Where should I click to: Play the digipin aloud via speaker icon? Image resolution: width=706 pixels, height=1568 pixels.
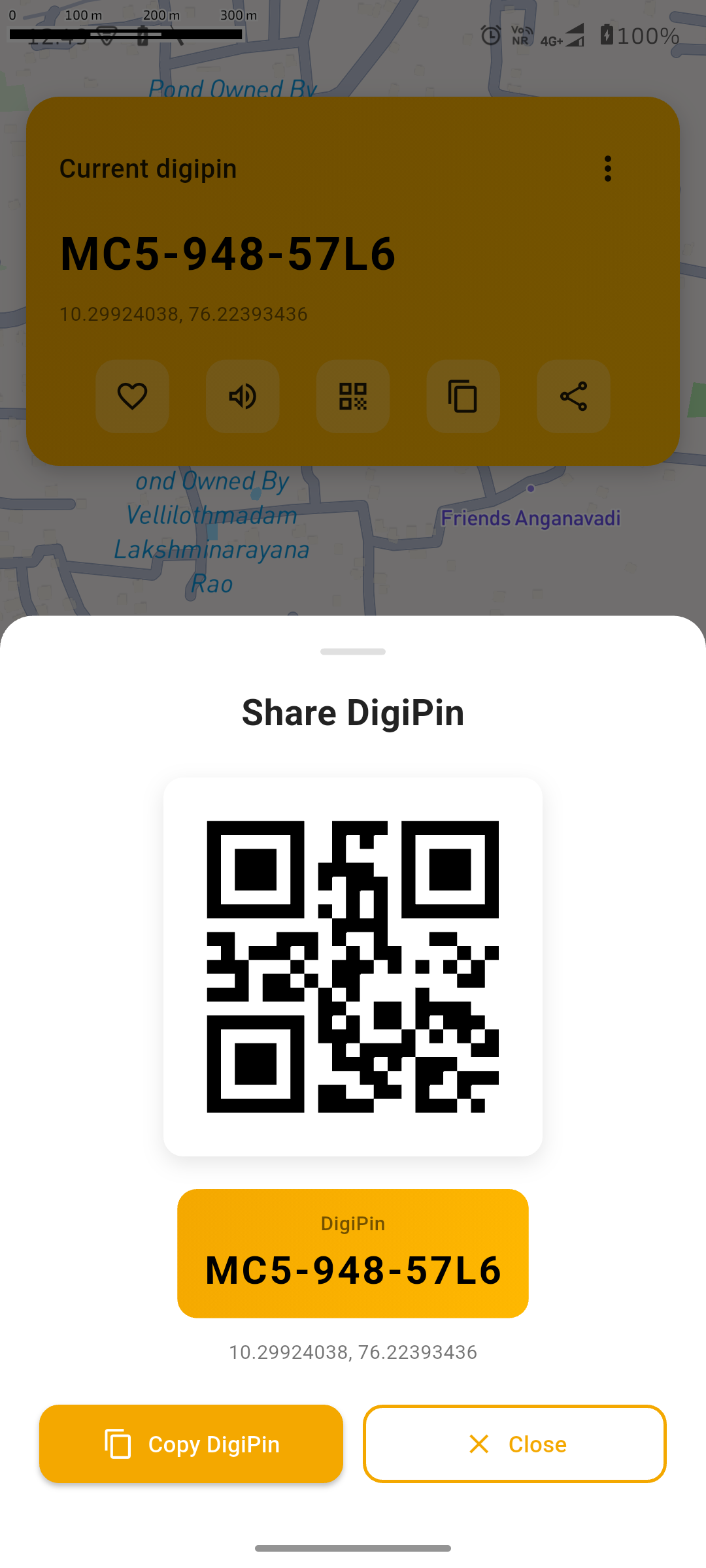coord(243,397)
